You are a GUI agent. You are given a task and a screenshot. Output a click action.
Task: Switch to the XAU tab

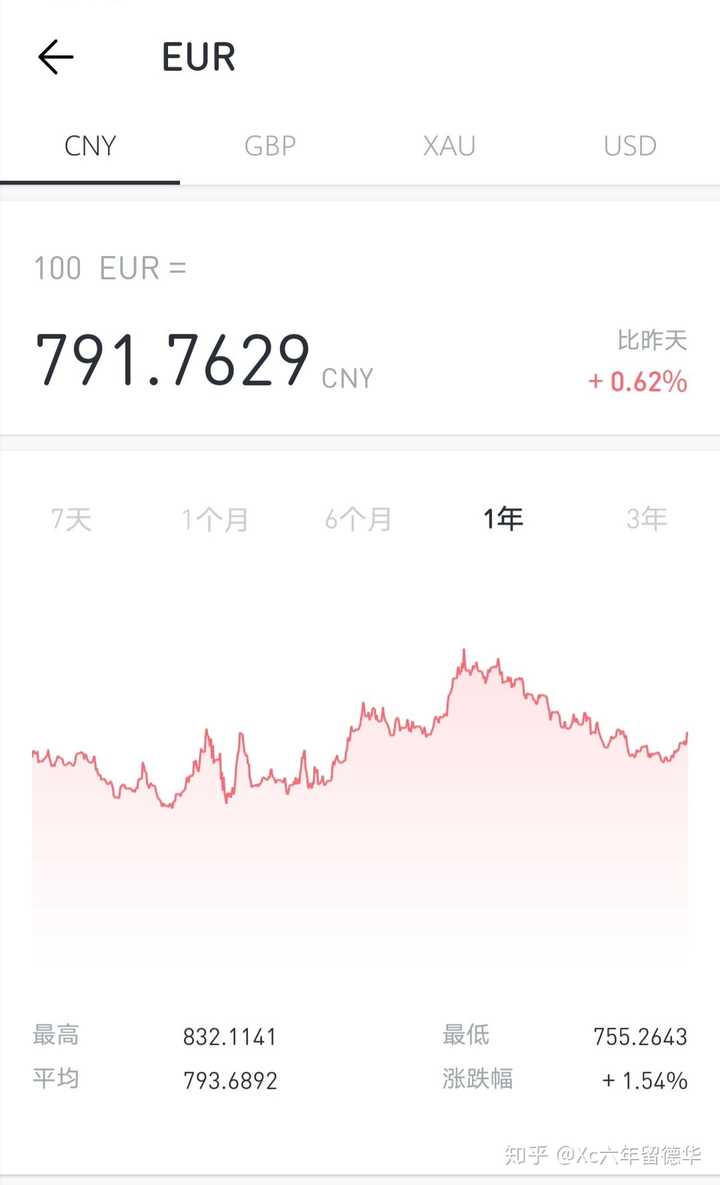pos(449,146)
